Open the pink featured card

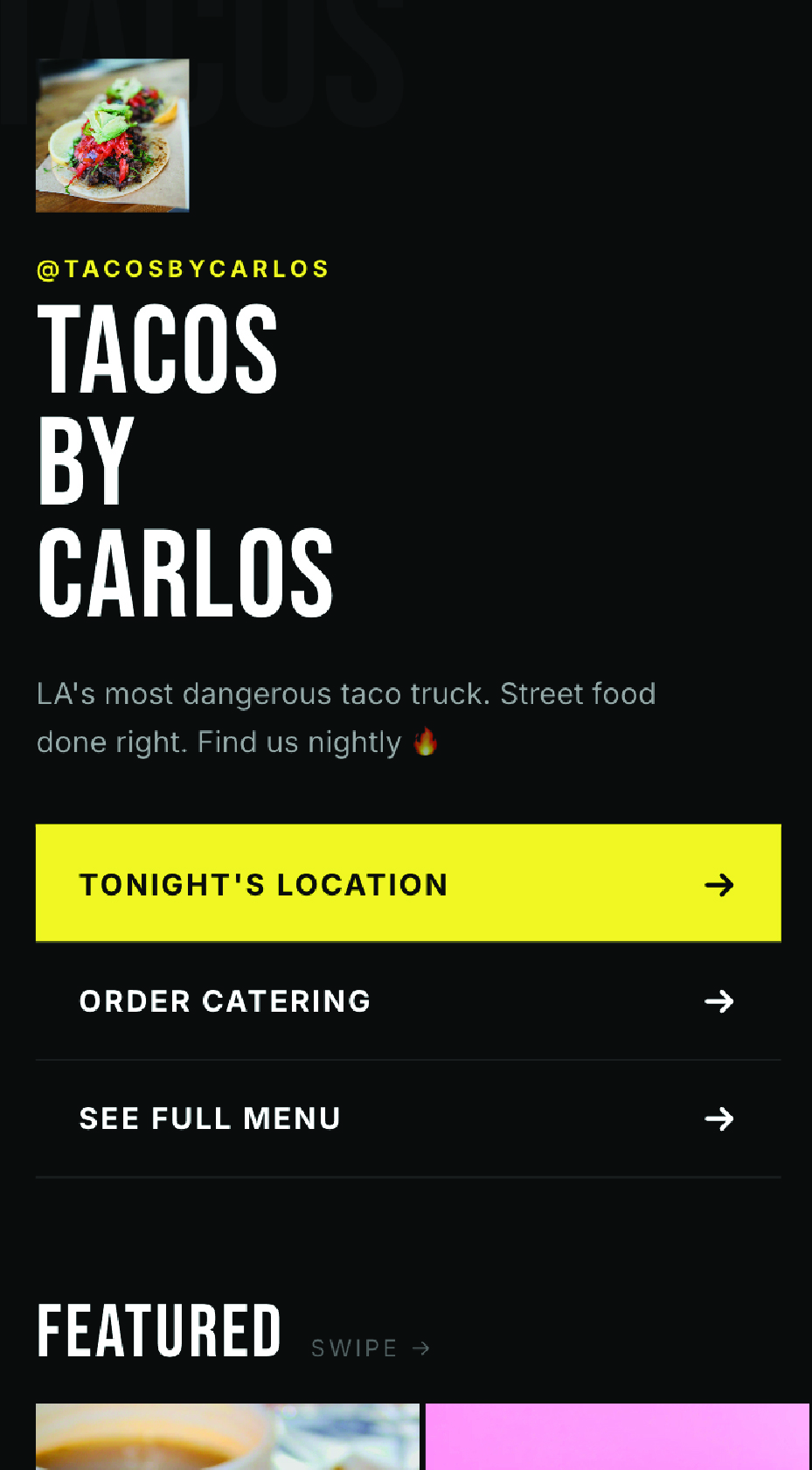(x=617, y=1437)
